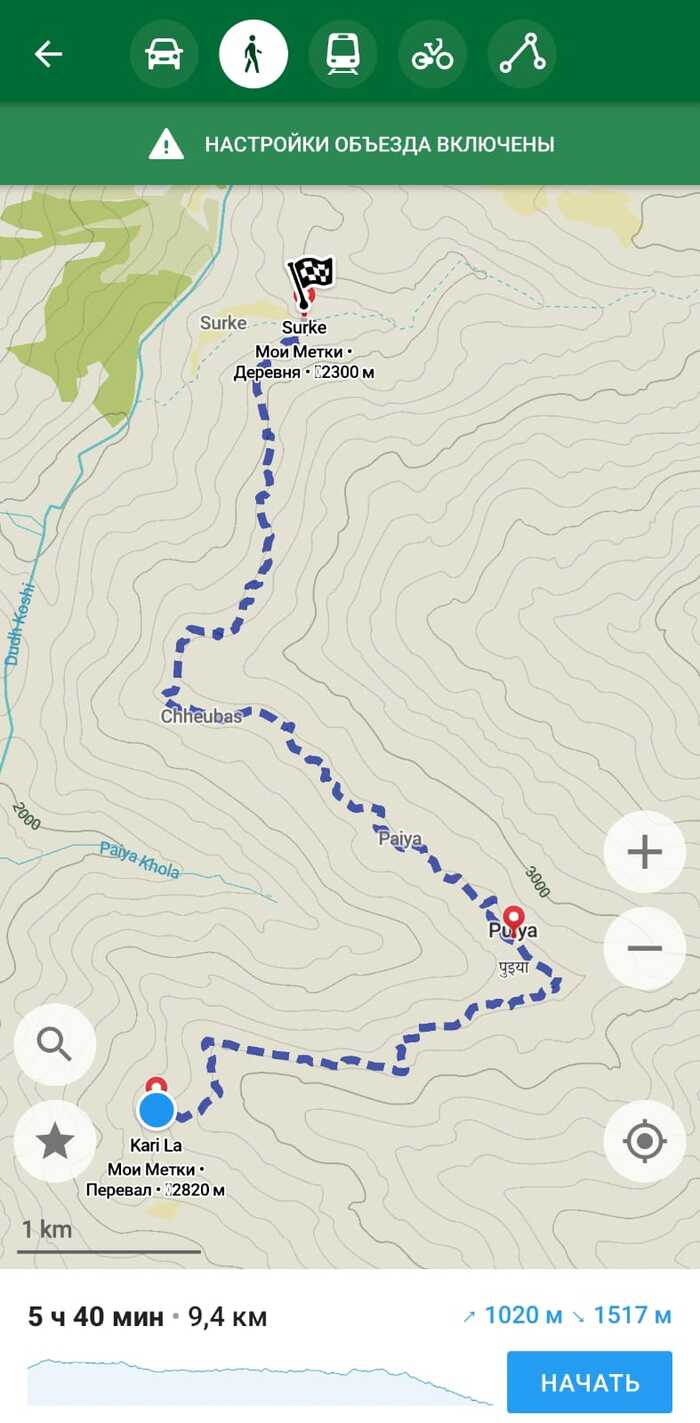Open the avoidance settings warning banner
700x1423 pixels.
pos(350,144)
